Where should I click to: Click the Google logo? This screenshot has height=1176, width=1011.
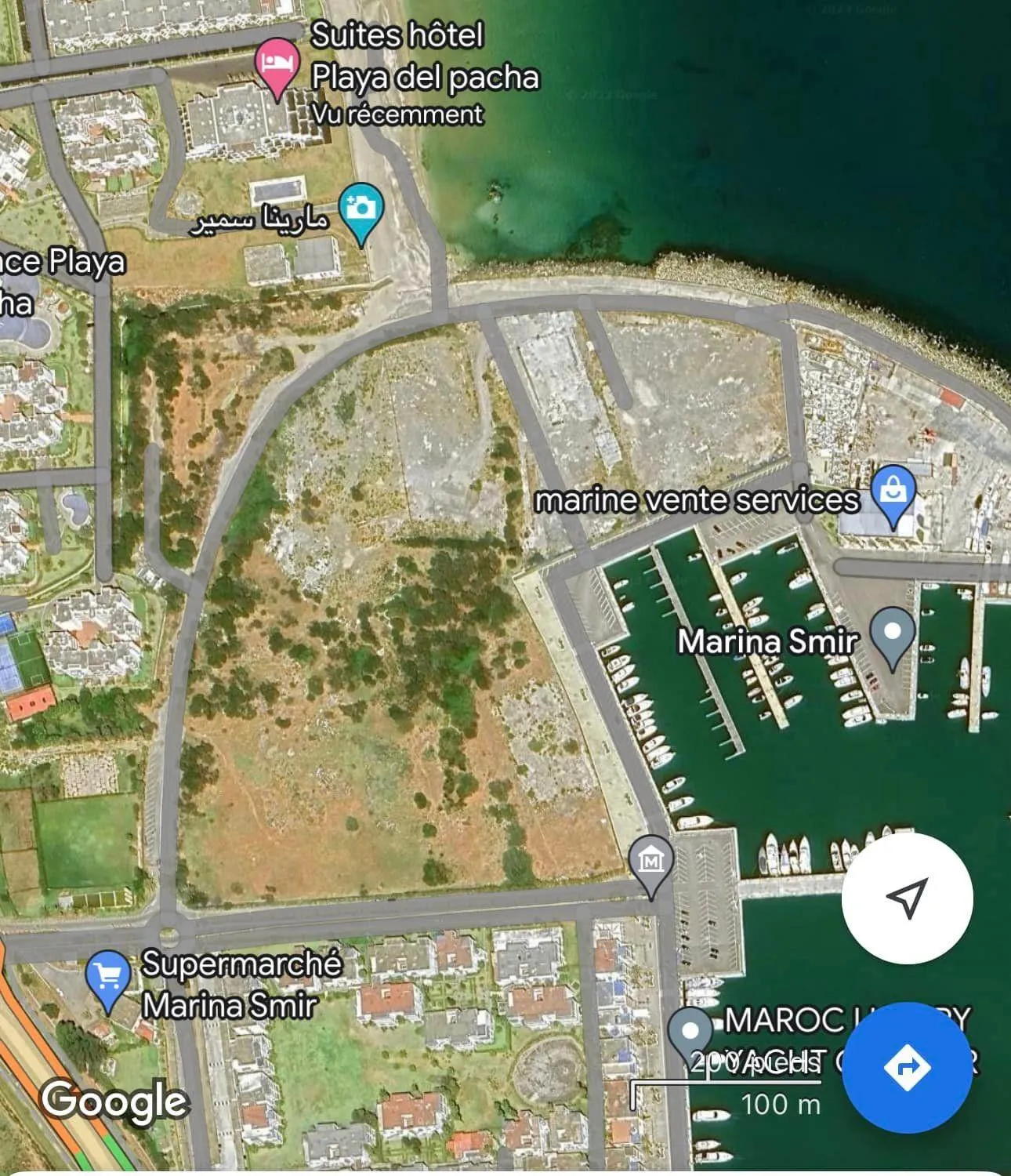[114, 1103]
